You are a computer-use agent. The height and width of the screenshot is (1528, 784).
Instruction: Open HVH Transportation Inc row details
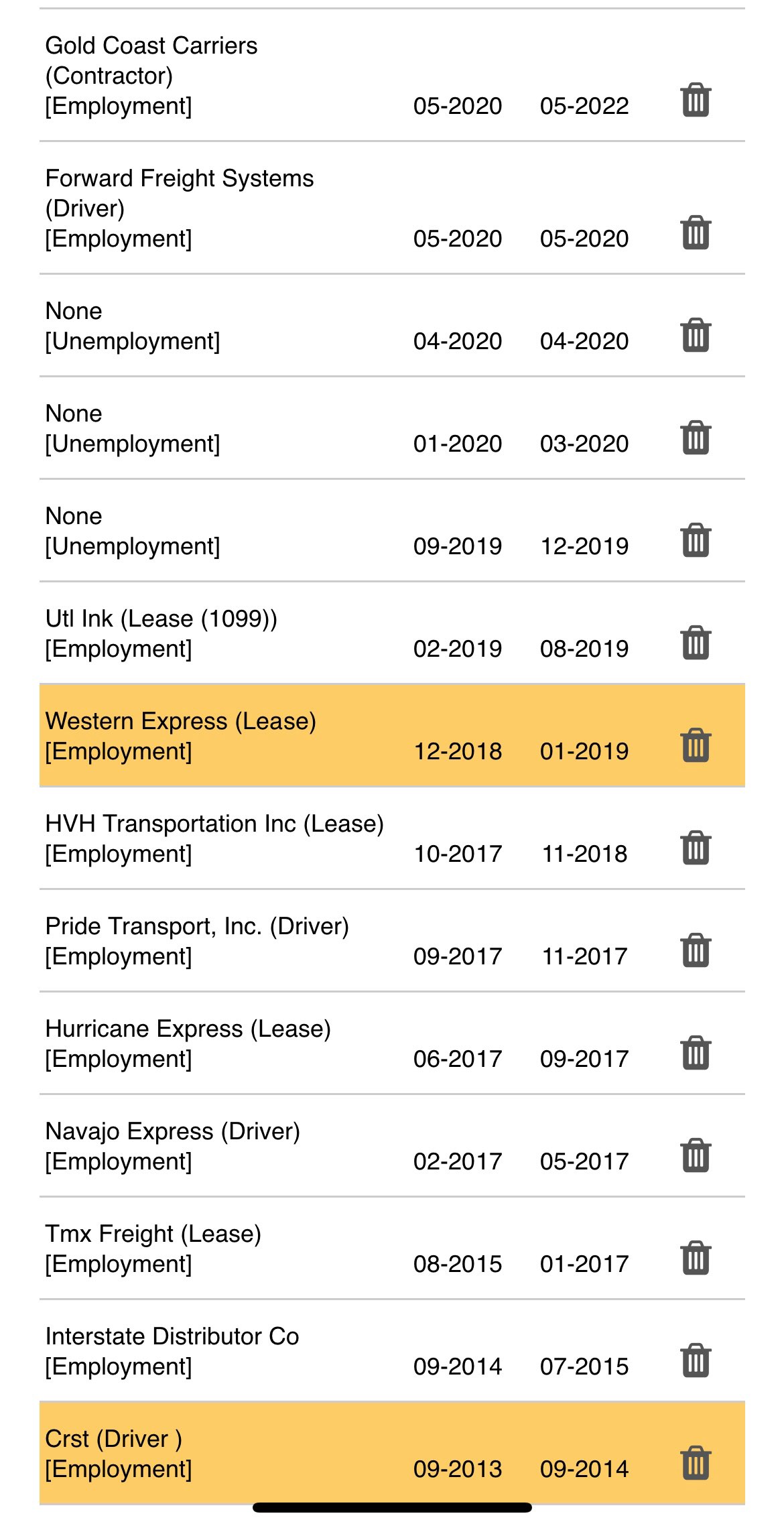tap(392, 838)
